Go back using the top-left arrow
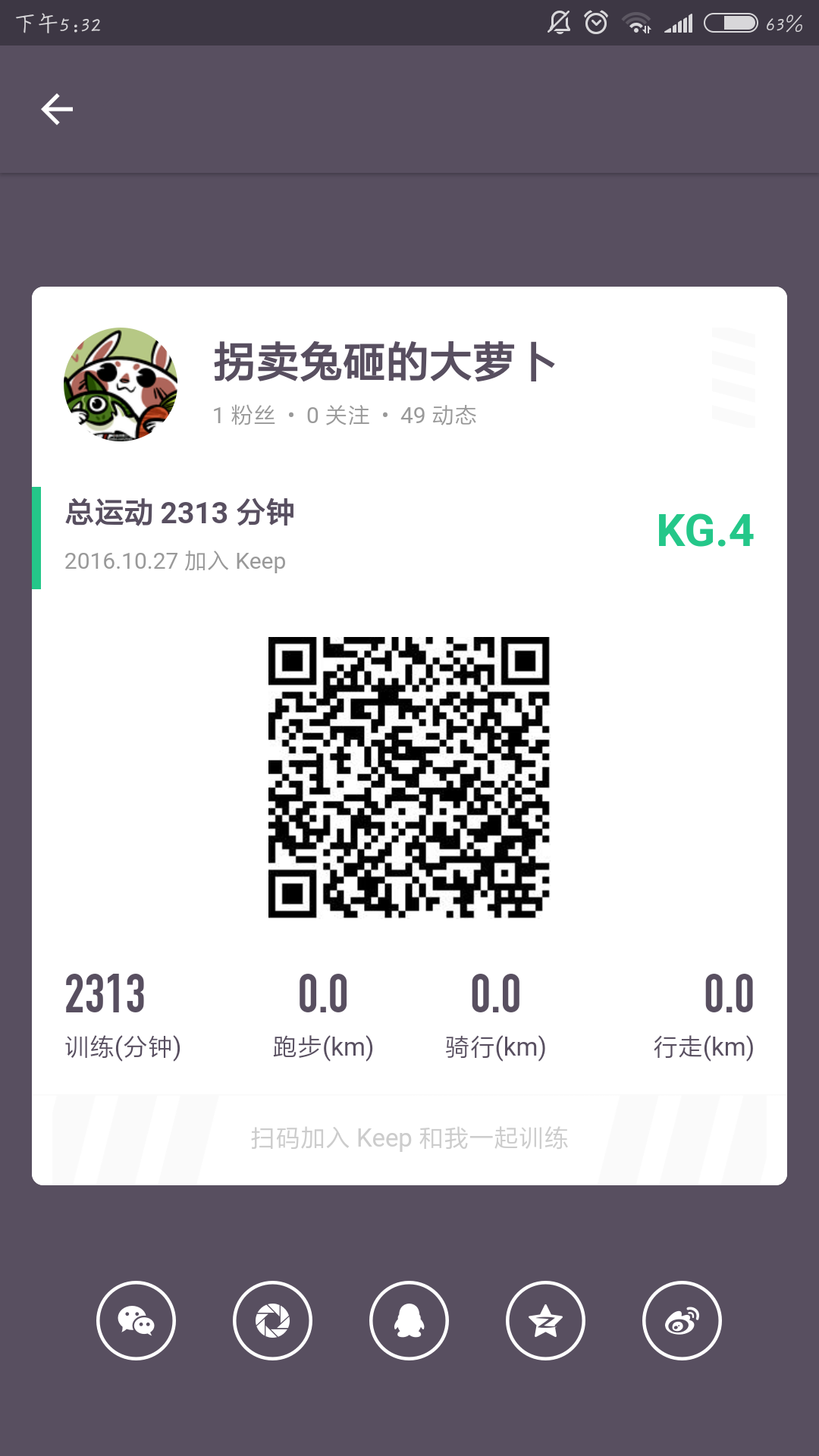This screenshot has height=1456, width=819. click(x=57, y=109)
